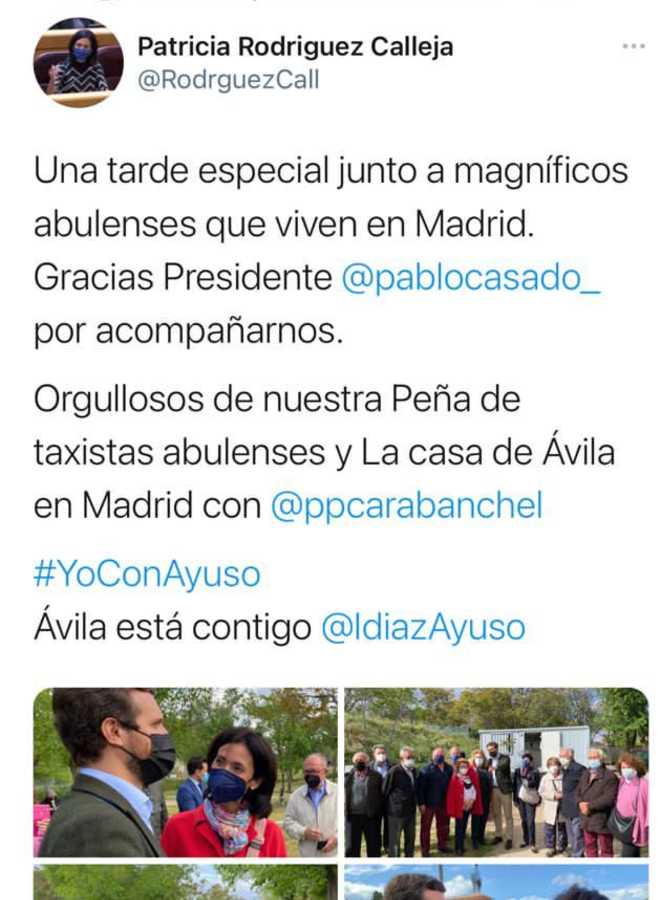Open the tweet's three-dot overflow menu
The width and height of the screenshot is (670, 900).
[x=633, y=46]
